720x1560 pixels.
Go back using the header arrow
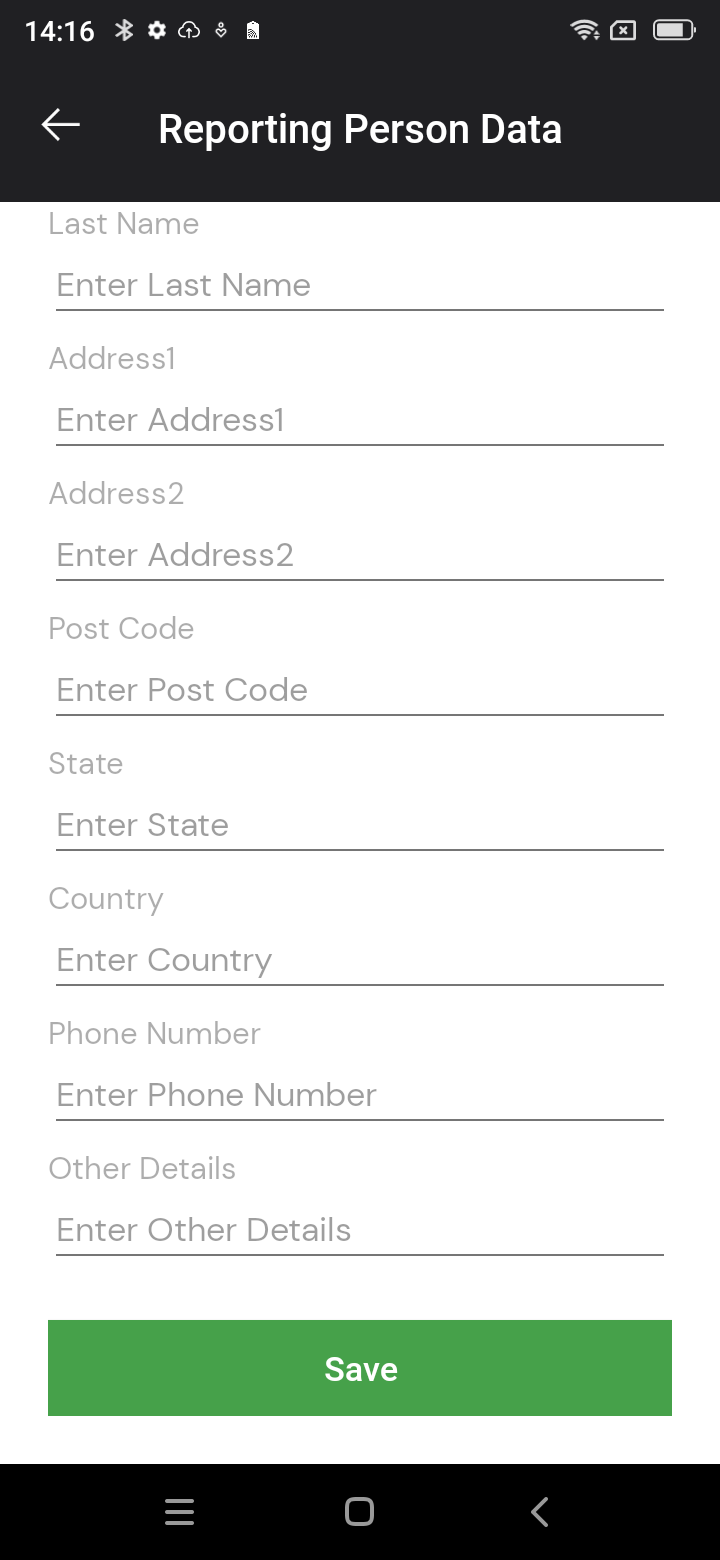(x=61, y=125)
